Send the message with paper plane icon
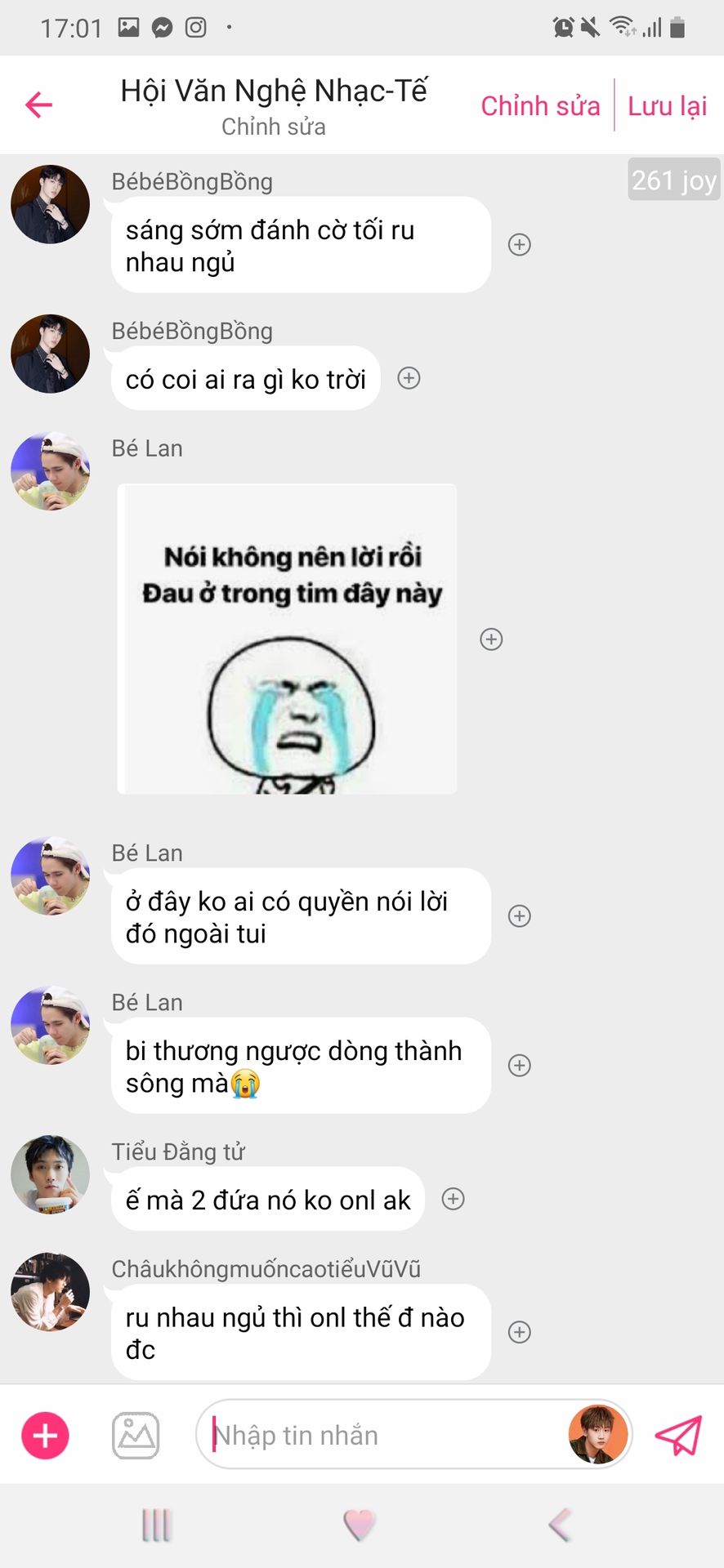 point(678,1435)
